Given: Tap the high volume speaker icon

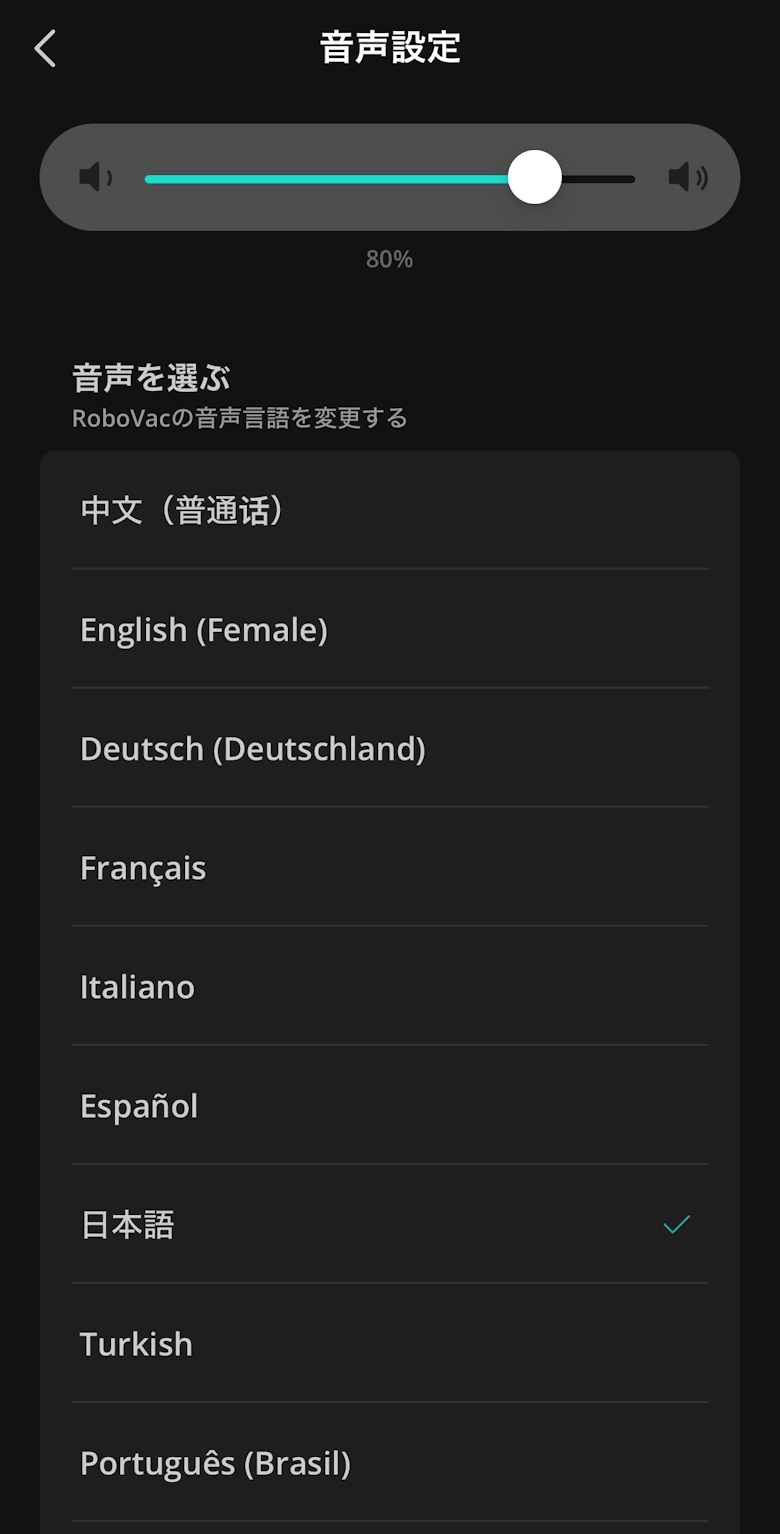Looking at the screenshot, I should pyautogui.click(x=687, y=178).
